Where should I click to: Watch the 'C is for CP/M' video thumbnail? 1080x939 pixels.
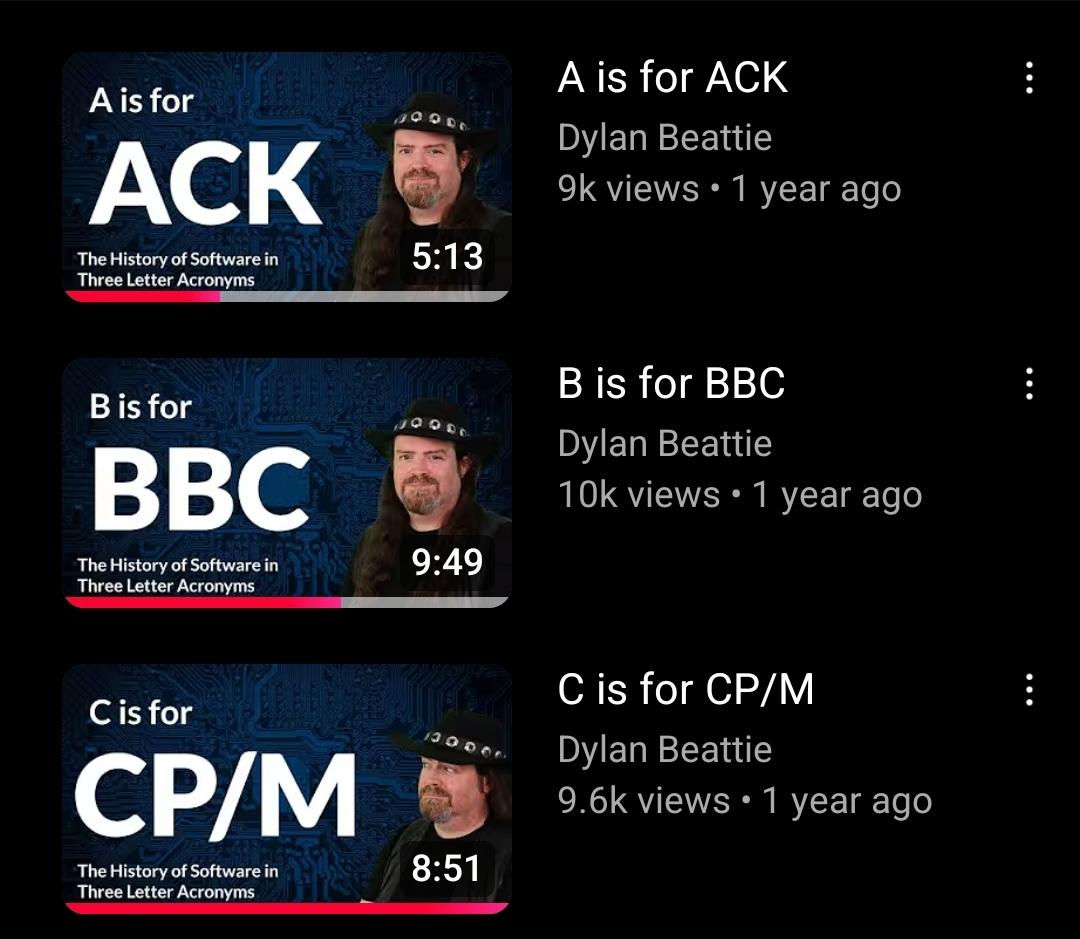pos(287,789)
